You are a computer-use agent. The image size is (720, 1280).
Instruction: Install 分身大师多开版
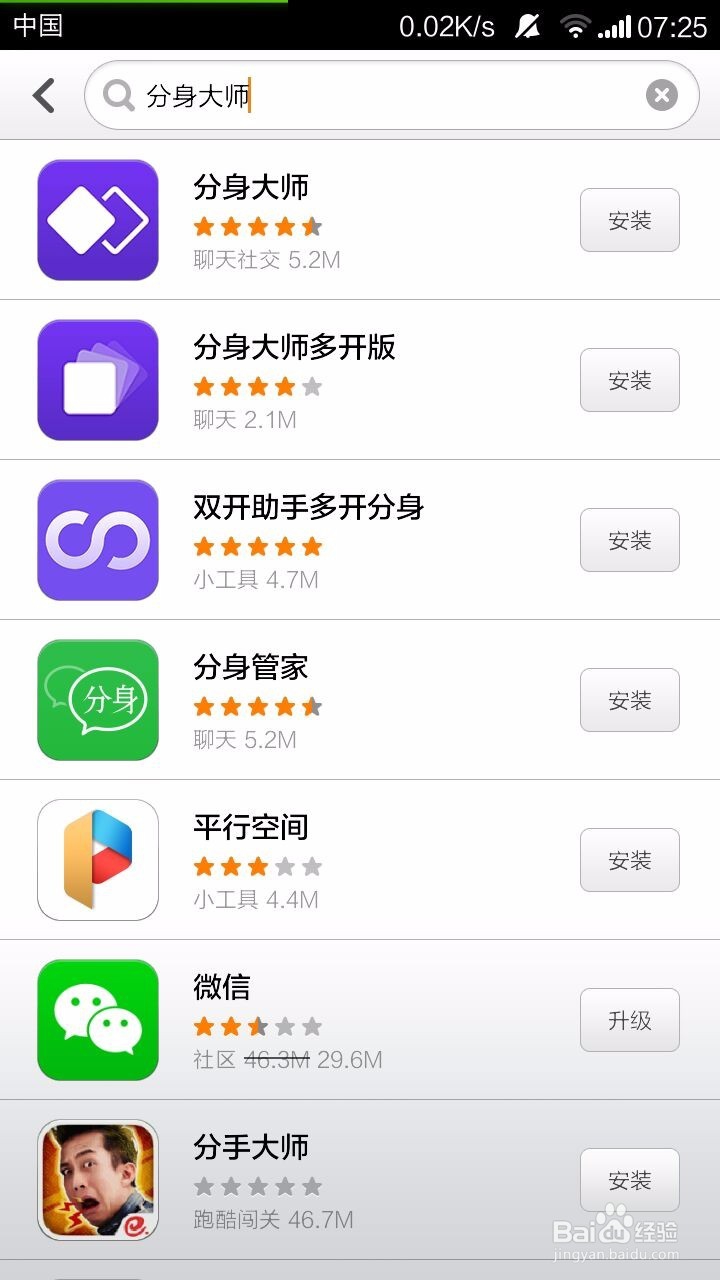[x=629, y=380]
